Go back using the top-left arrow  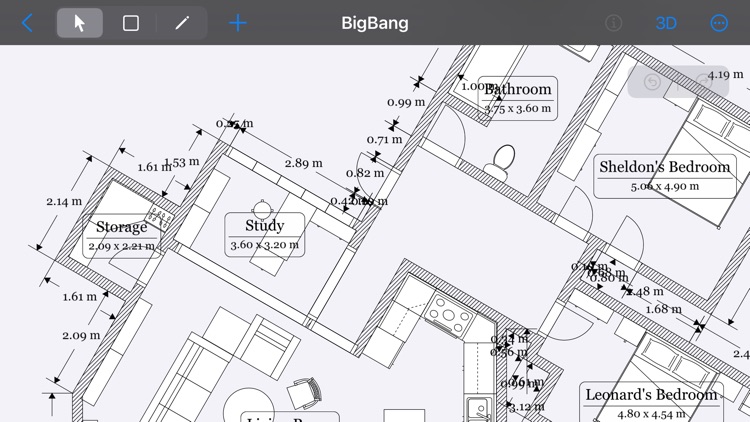27,23
